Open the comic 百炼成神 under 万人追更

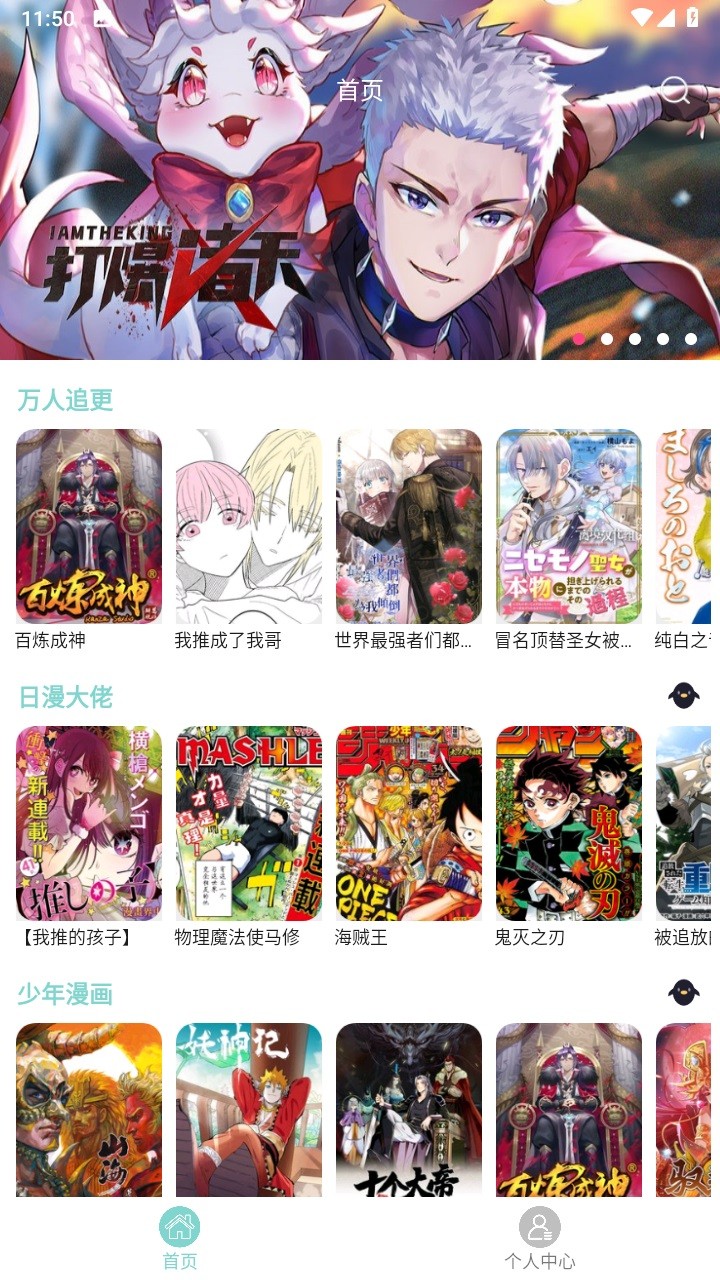(89, 527)
